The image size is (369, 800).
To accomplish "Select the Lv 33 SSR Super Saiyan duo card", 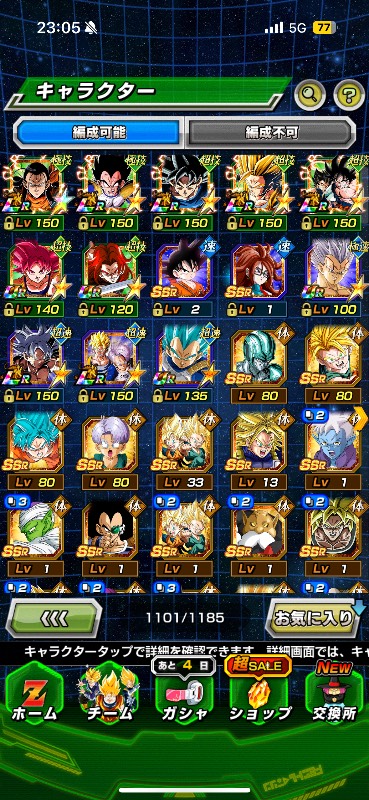I will tap(184, 450).
